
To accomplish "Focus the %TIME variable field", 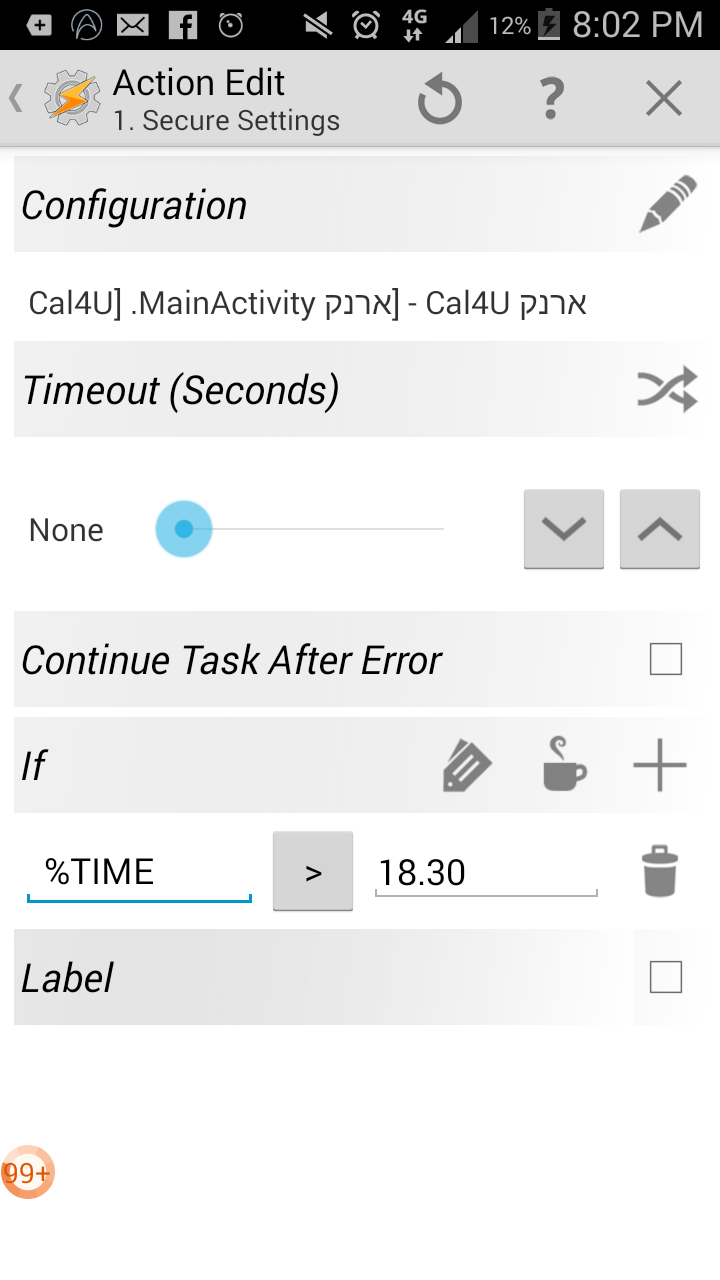I will 139,873.
